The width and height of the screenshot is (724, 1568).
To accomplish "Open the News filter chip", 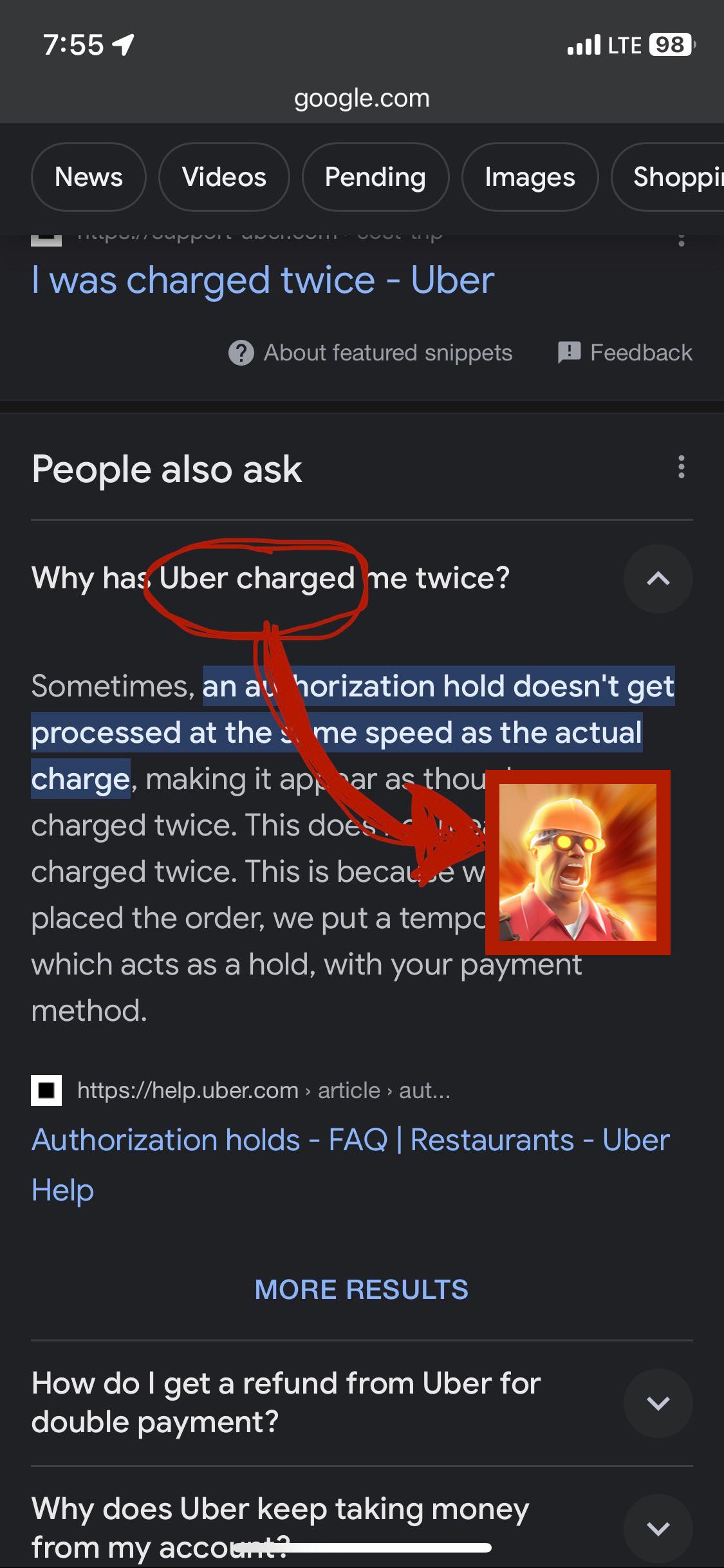I will [x=88, y=177].
